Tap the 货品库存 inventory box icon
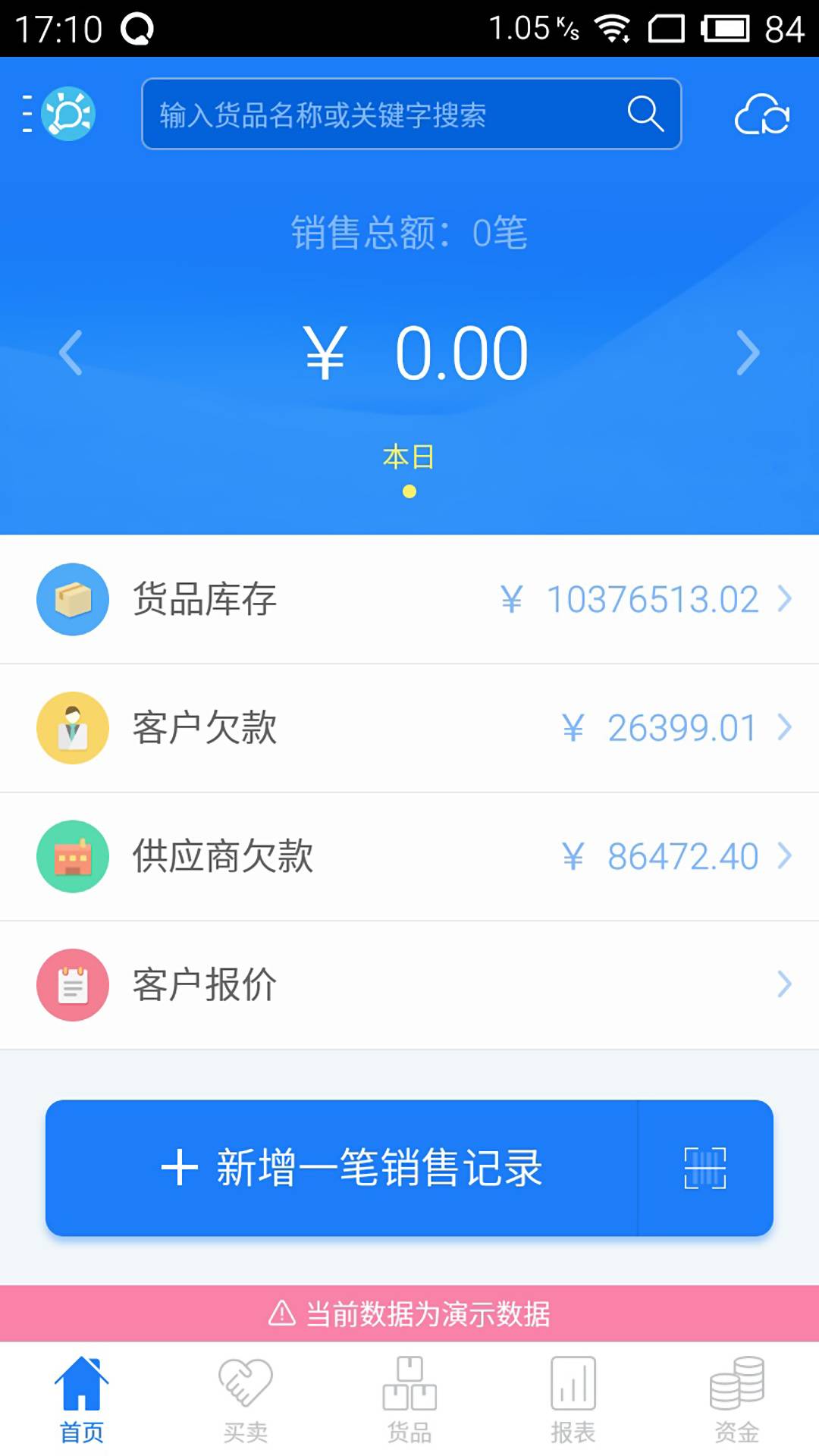819x1456 pixels. click(x=72, y=598)
